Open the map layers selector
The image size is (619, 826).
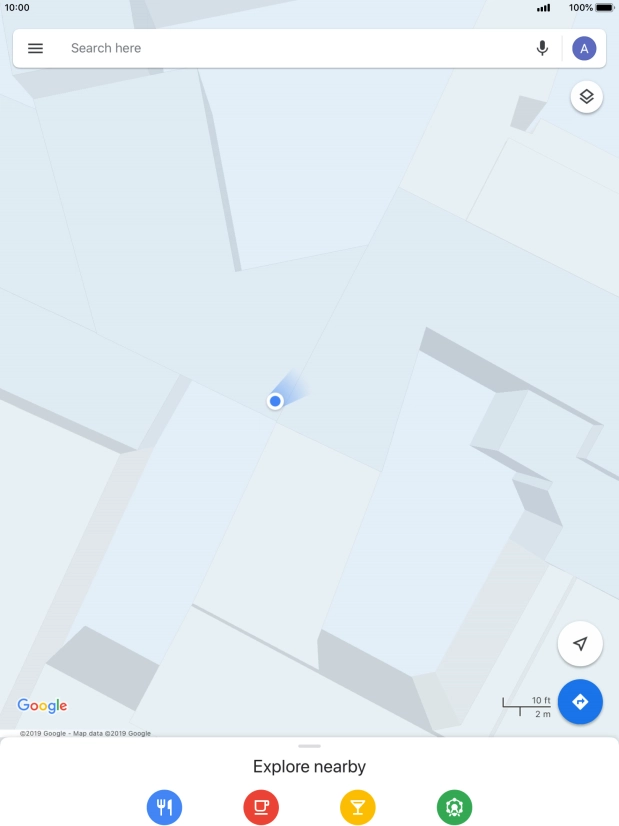tap(586, 97)
